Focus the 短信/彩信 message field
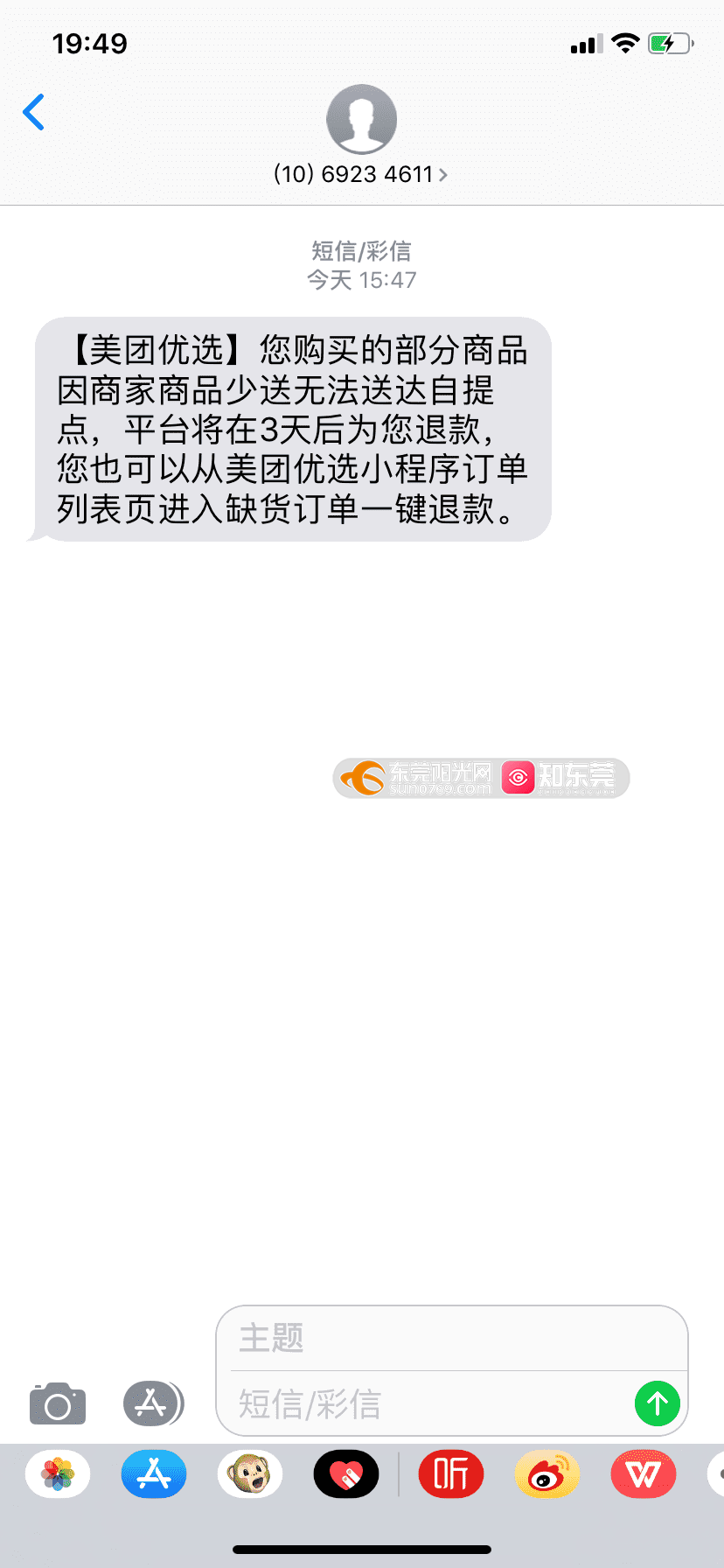This screenshot has width=724, height=1568. [x=433, y=1404]
